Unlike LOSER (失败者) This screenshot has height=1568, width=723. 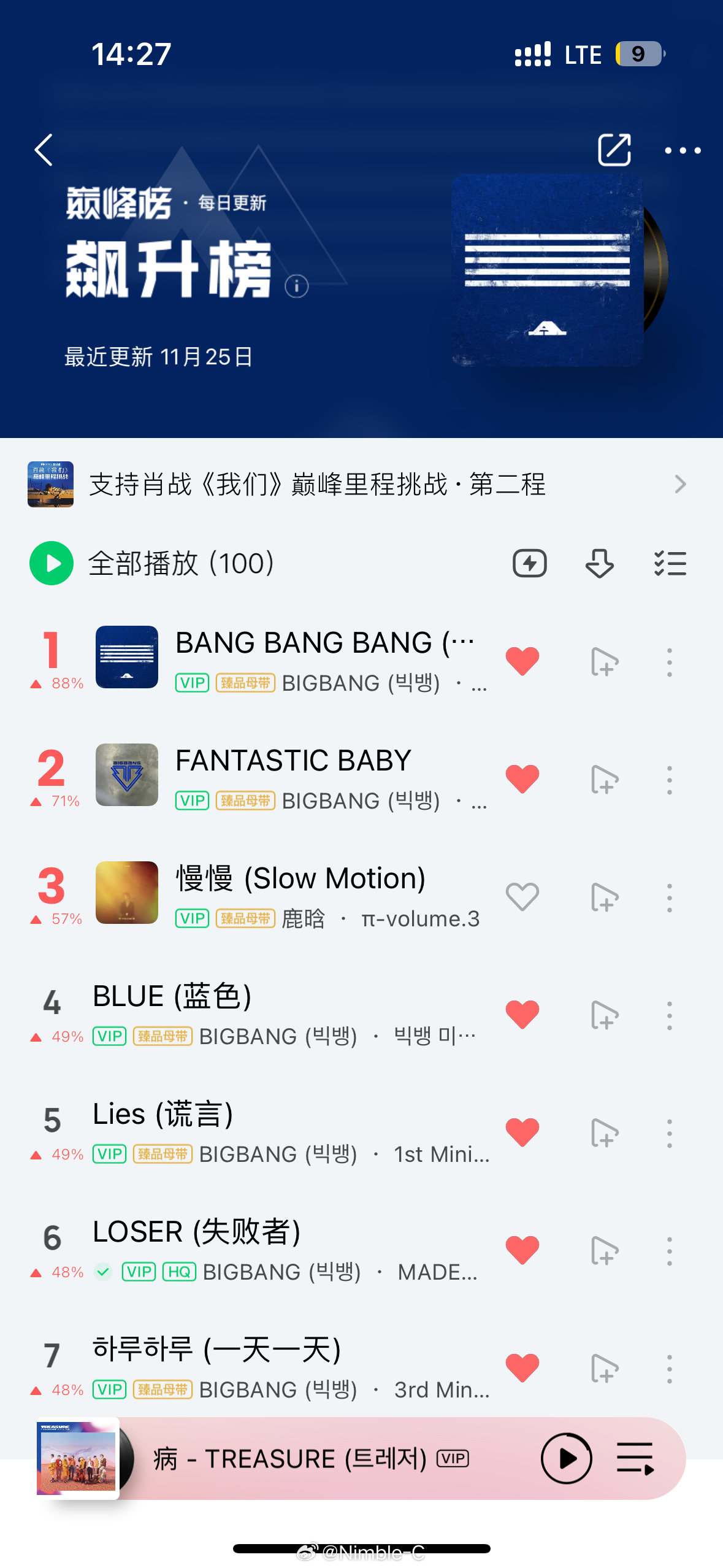[x=522, y=1250]
